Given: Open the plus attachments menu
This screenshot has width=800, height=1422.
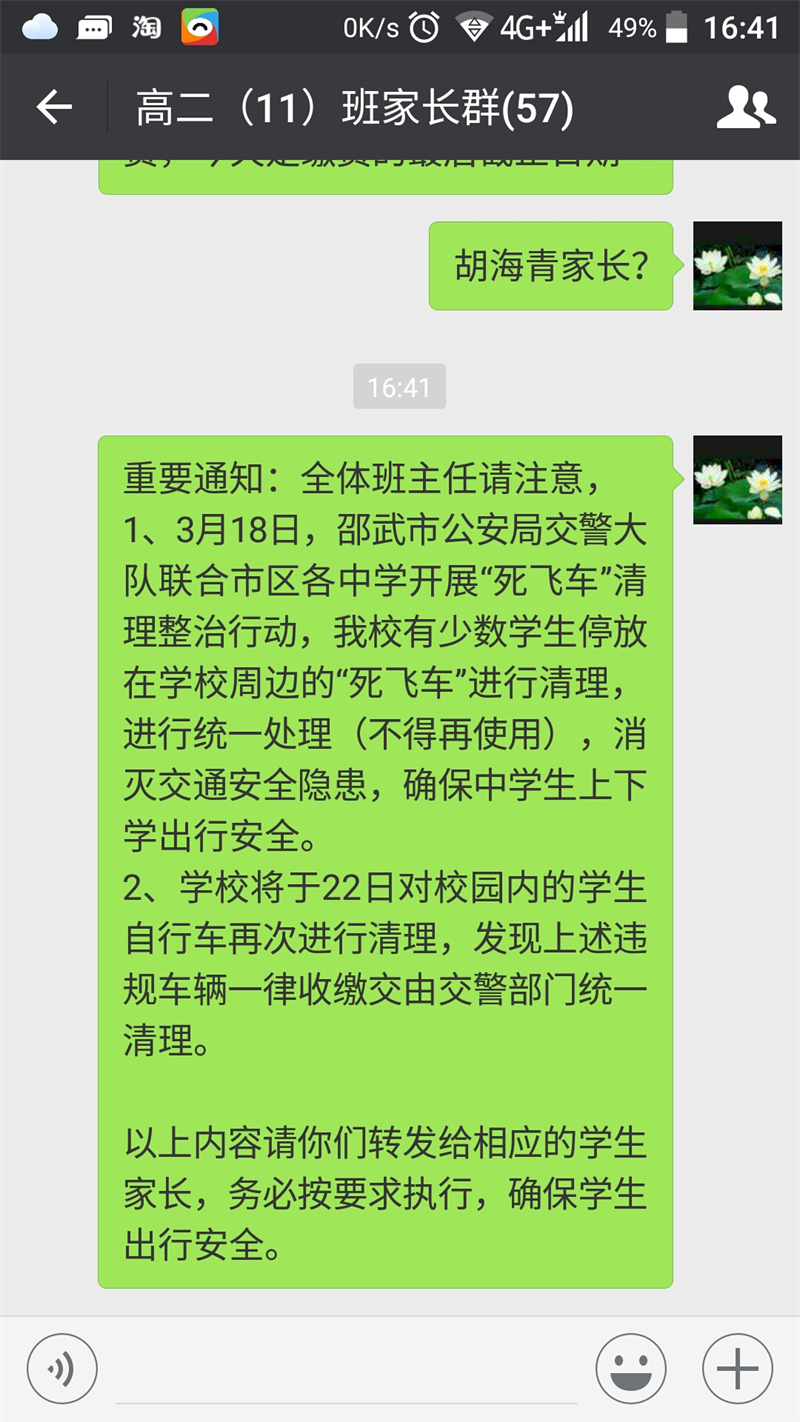Looking at the screenshot, I should pyautogui.click(x=737, y=1369).
